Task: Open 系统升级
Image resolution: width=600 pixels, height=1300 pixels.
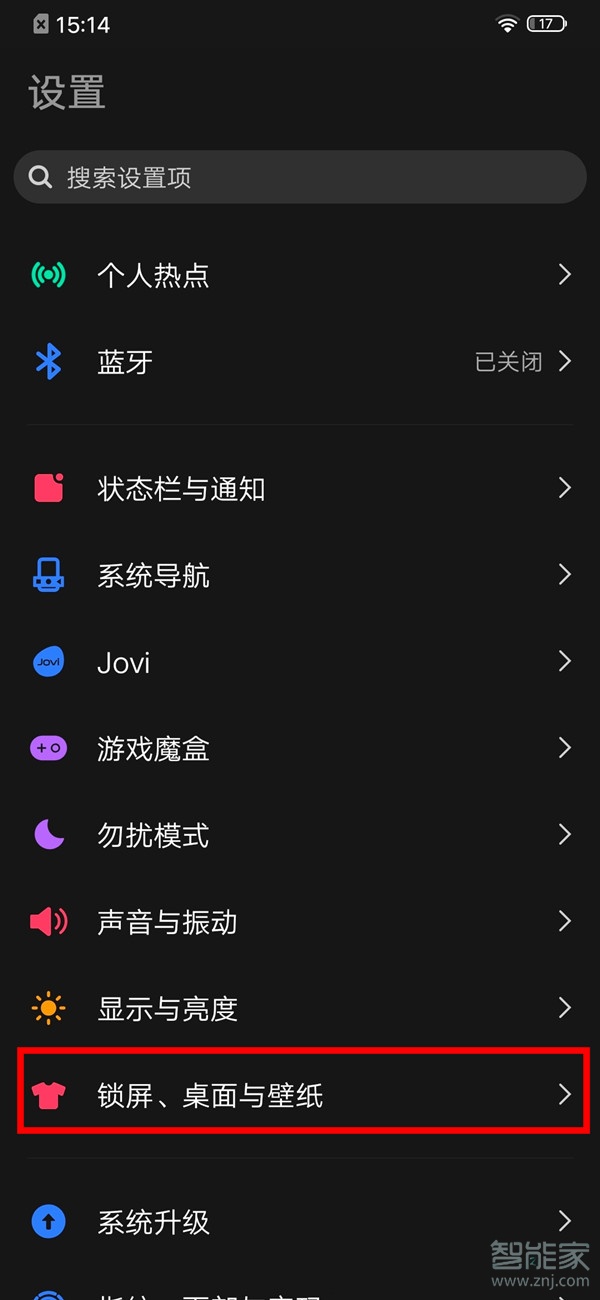Action: [x=300, y=1221]
